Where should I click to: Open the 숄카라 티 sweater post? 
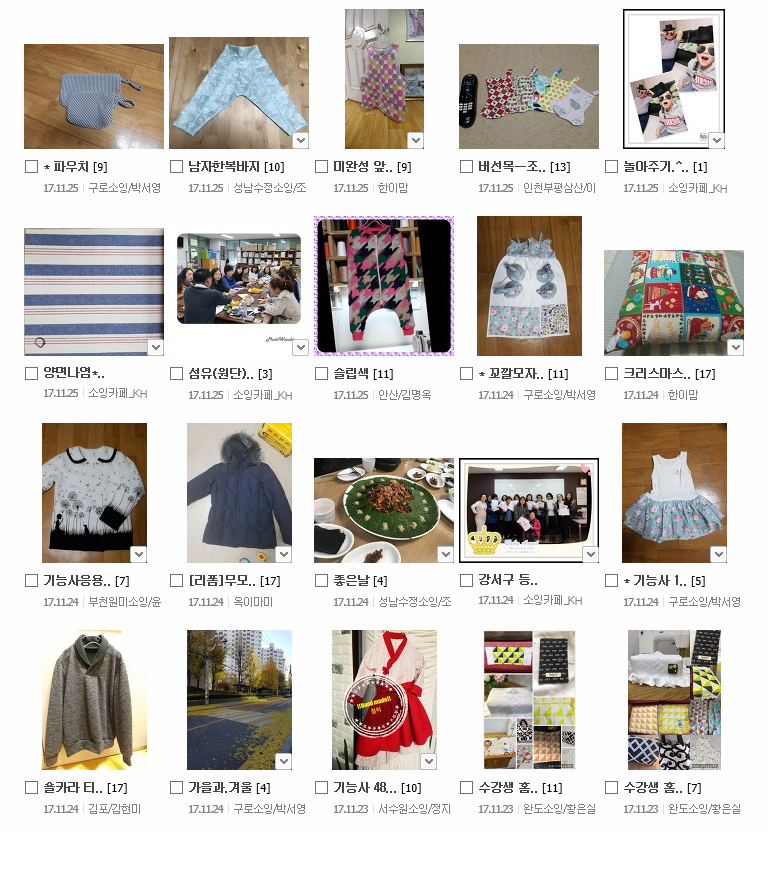click(x=94, y=699)
